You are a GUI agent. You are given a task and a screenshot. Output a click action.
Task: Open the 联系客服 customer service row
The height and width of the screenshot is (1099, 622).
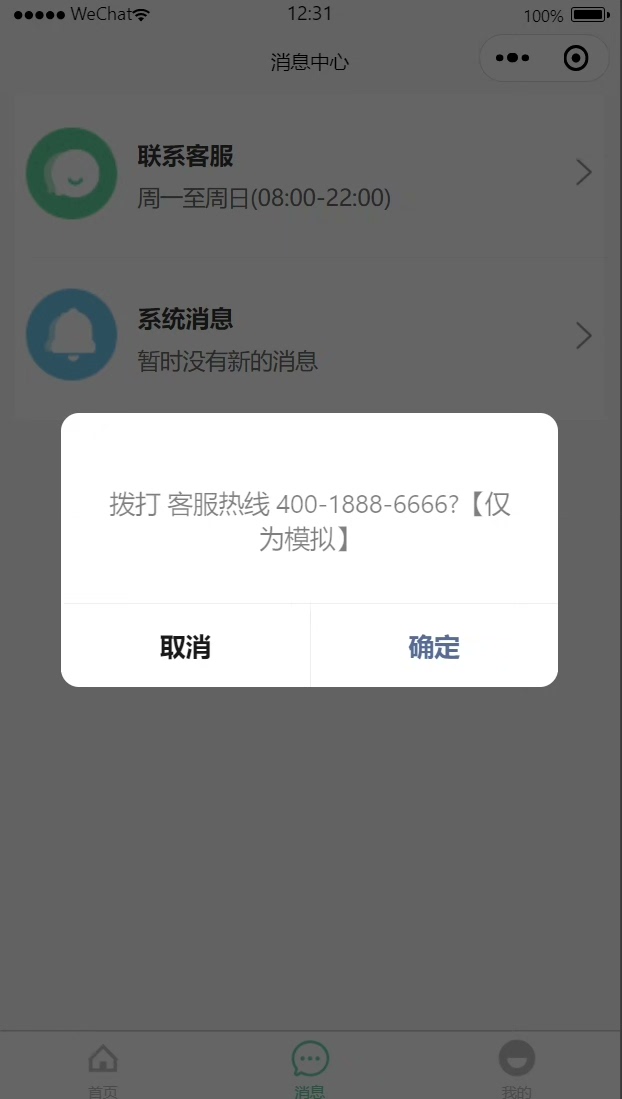(x=310, y=174)
